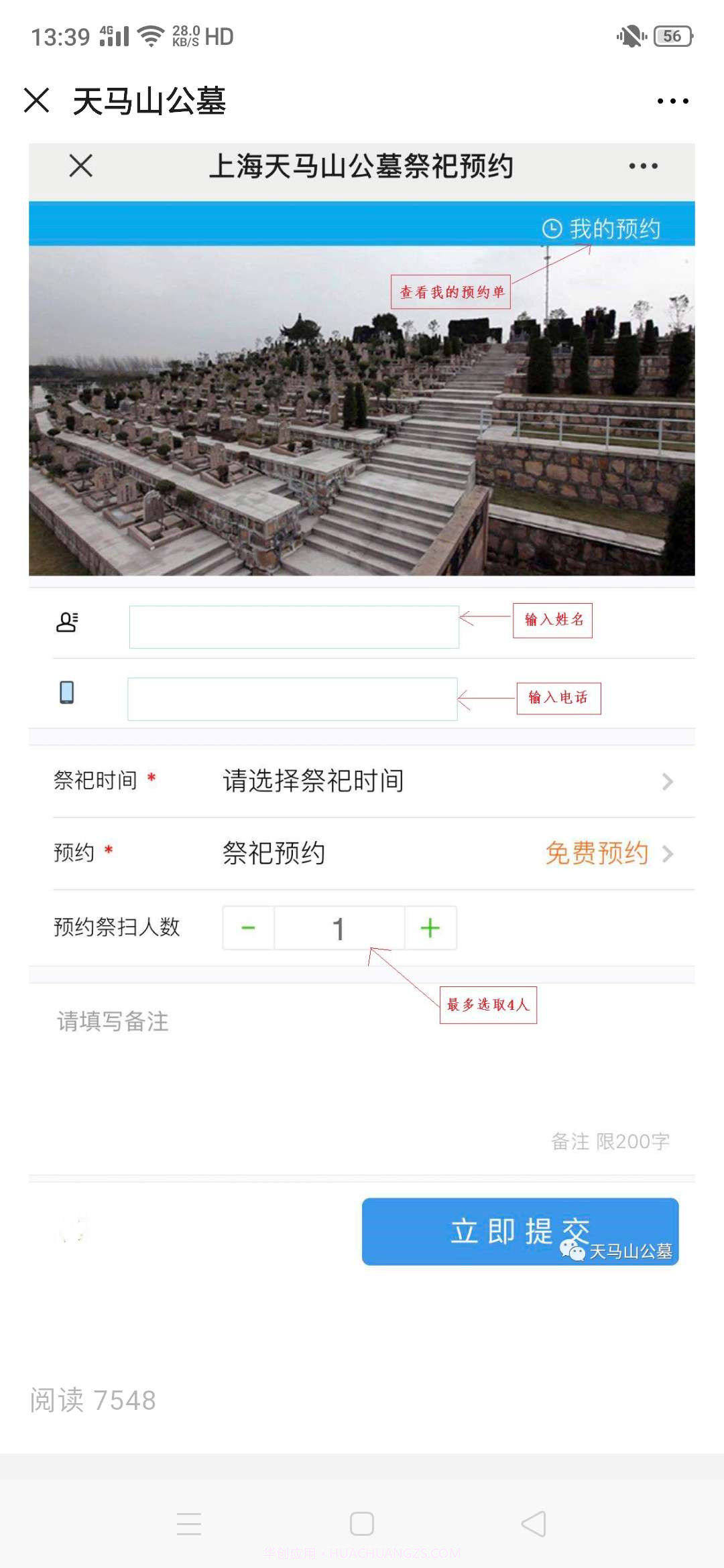Click the 免费预约 orange link
Screen dimensions: 724x1568
(597, 853)
